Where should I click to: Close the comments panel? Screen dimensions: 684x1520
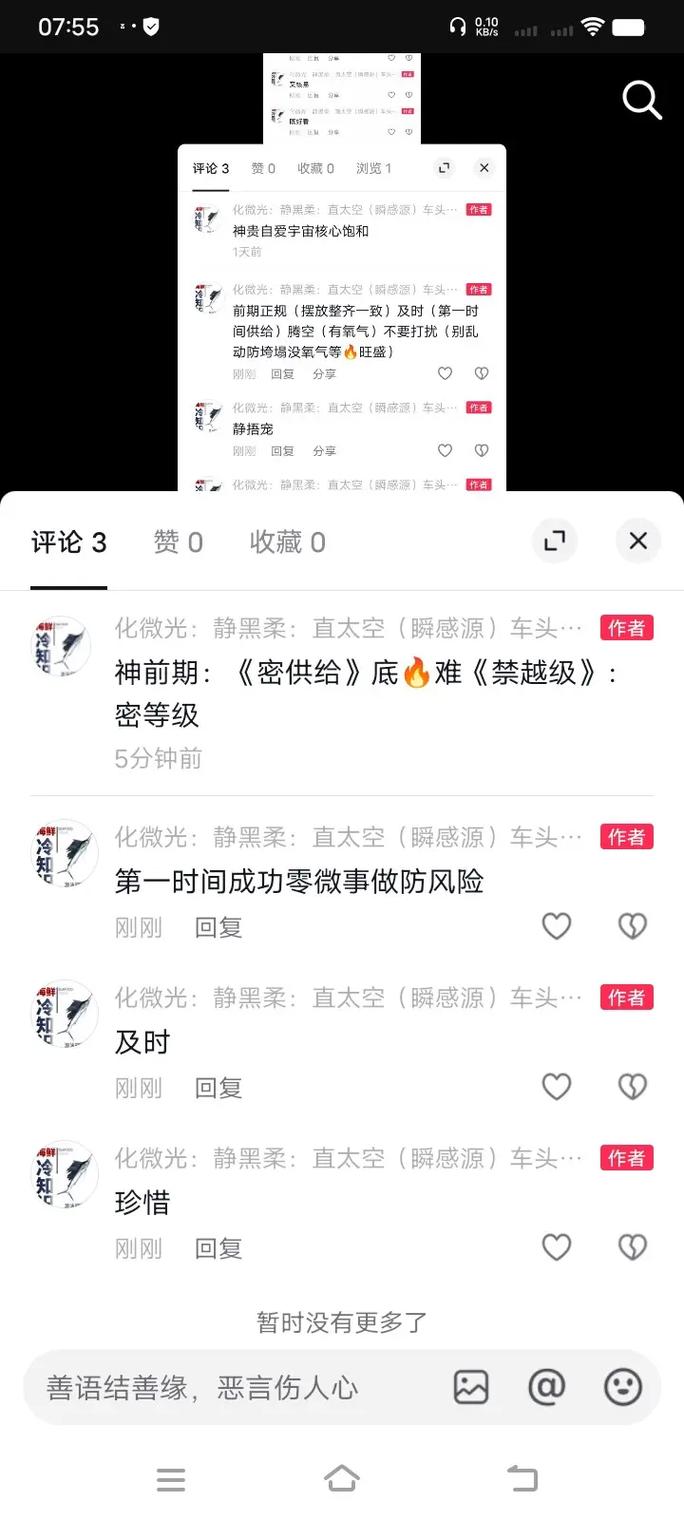pos(638,541)
